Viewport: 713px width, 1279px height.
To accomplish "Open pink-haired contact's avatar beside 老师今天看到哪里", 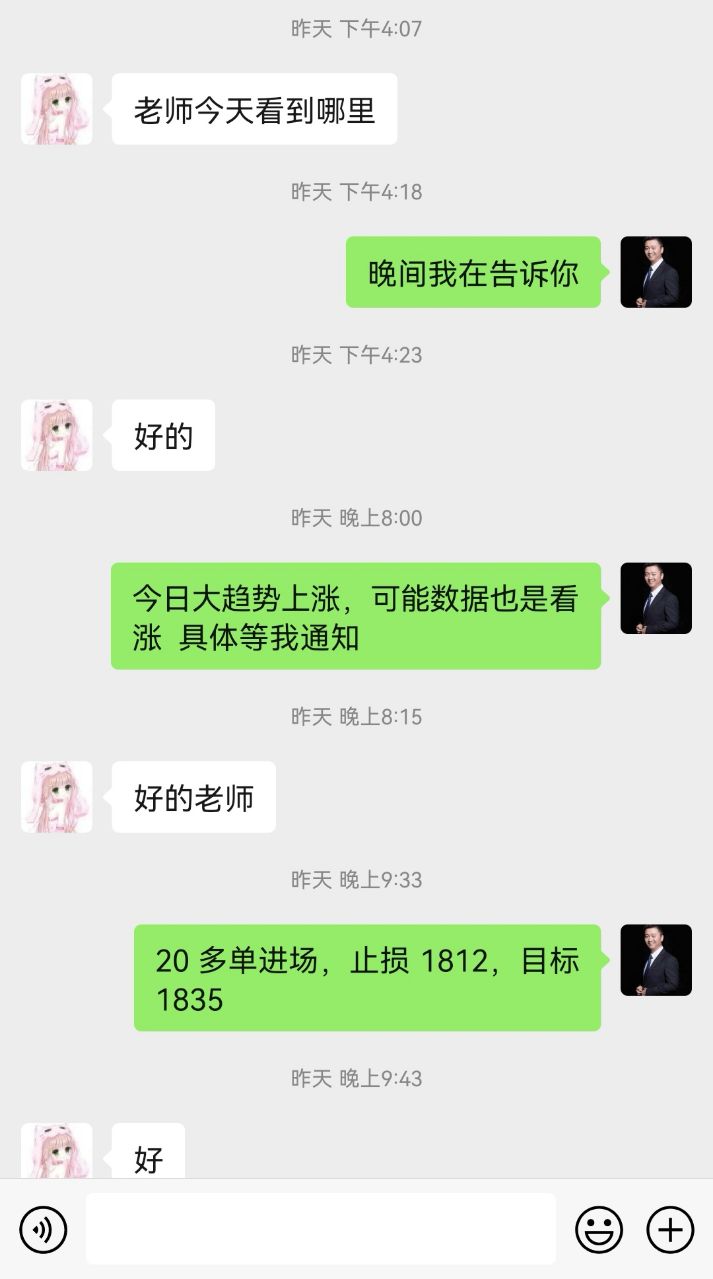I will pyautogui.click(x=57, y=109).
